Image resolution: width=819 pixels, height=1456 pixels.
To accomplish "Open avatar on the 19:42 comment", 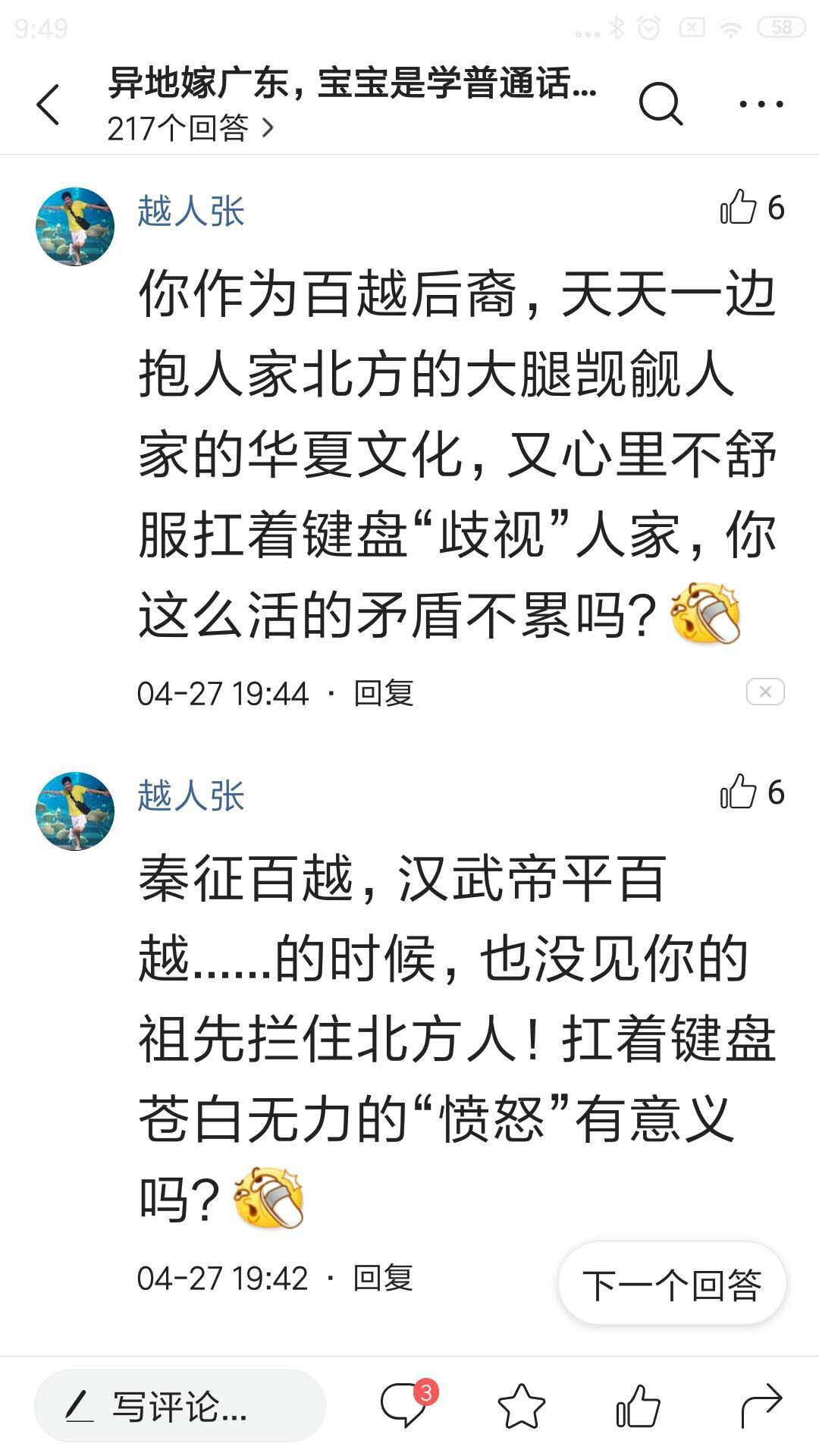I will [75, 811].
